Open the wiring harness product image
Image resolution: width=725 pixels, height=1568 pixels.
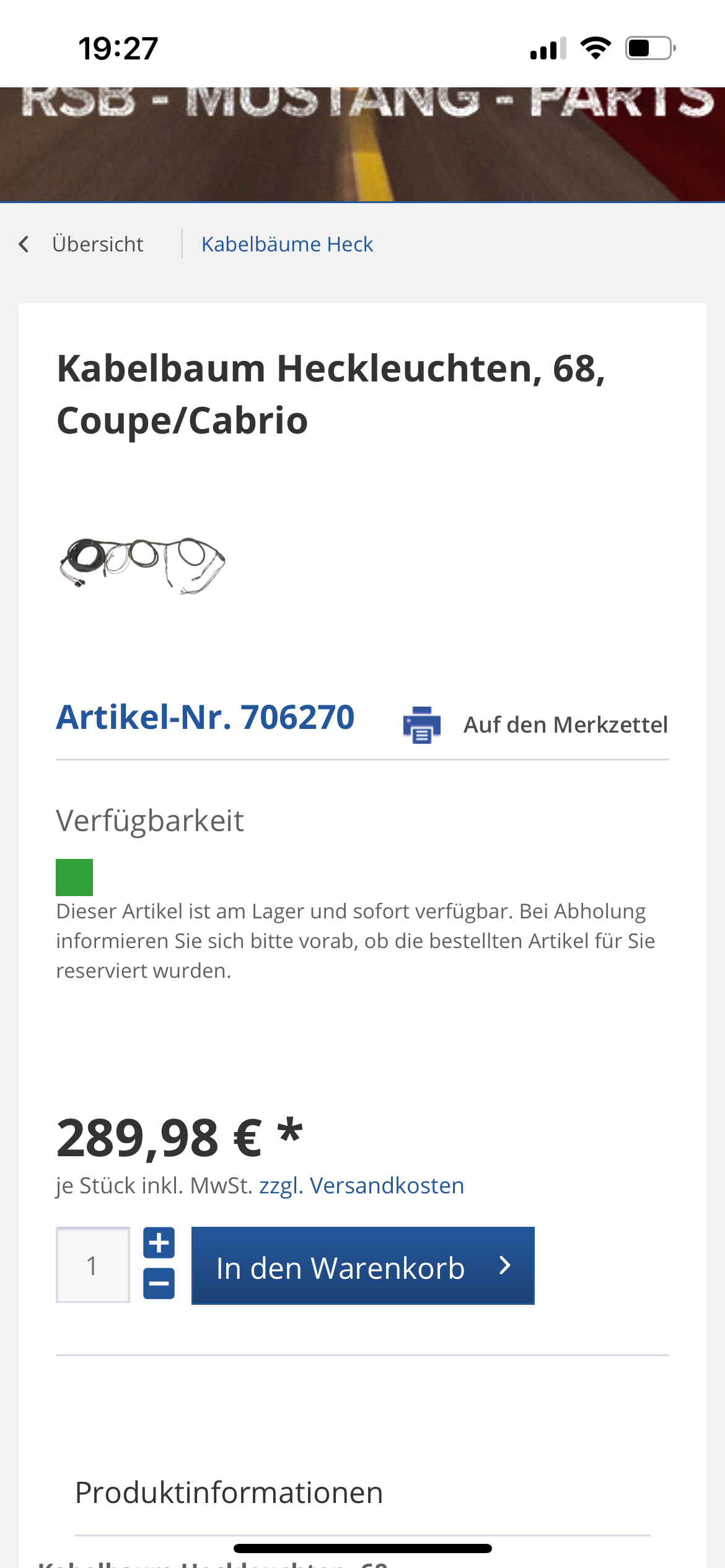(143, 565)
